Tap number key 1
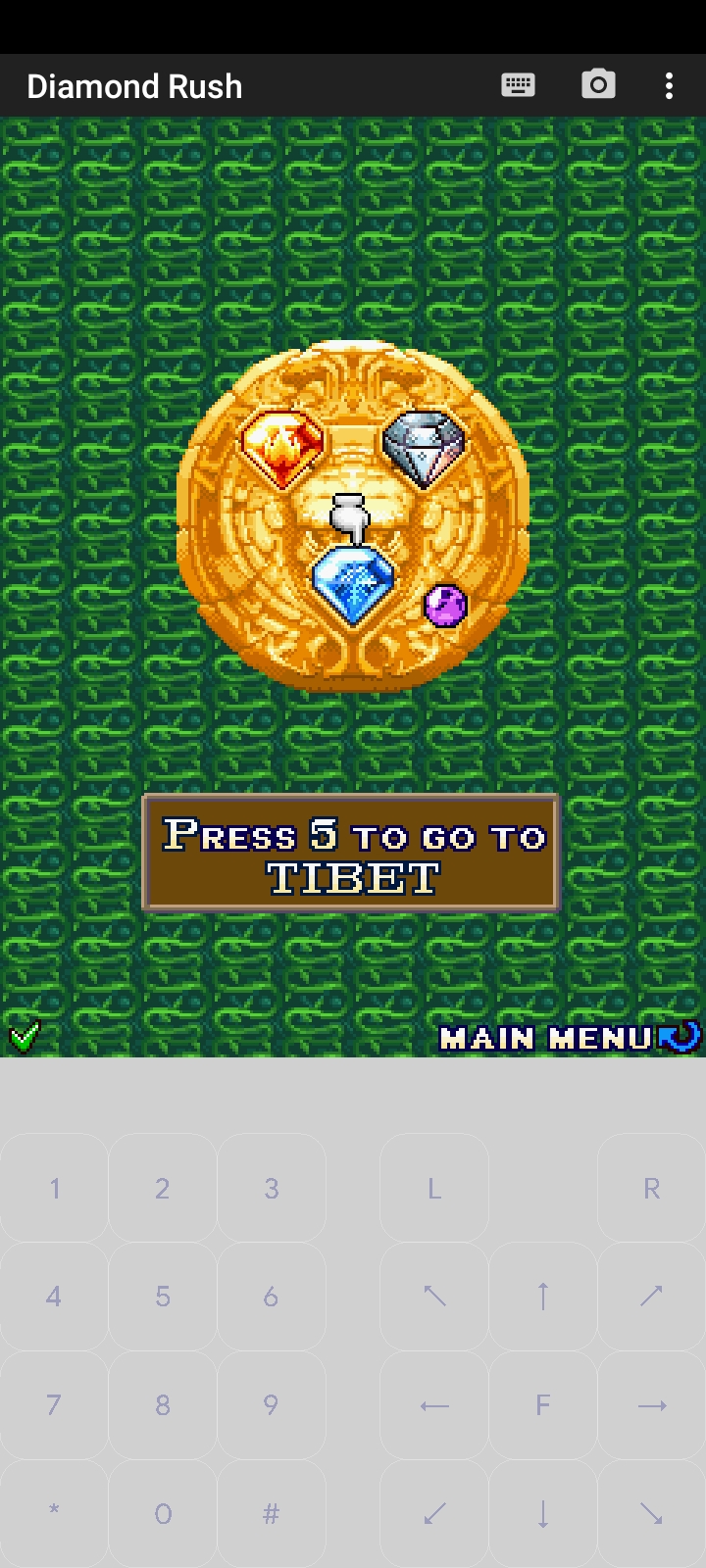 click(54, 1188)
